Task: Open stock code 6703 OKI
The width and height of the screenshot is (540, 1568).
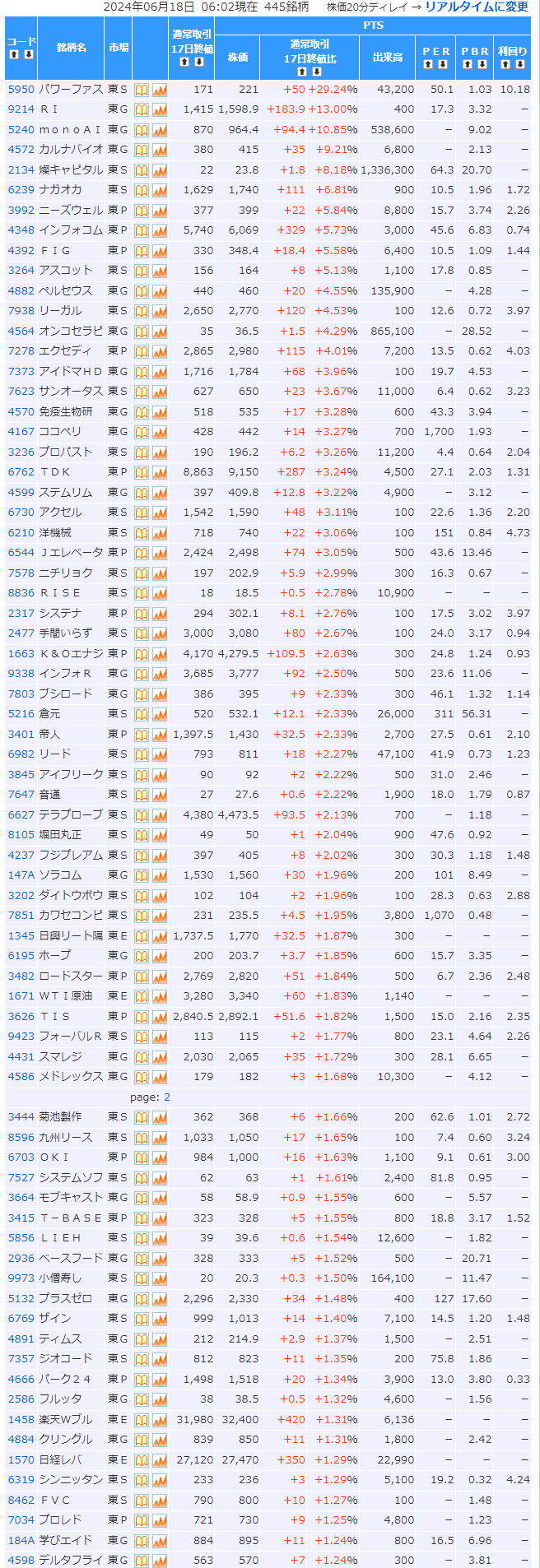Action: (x=21, y=1157)
